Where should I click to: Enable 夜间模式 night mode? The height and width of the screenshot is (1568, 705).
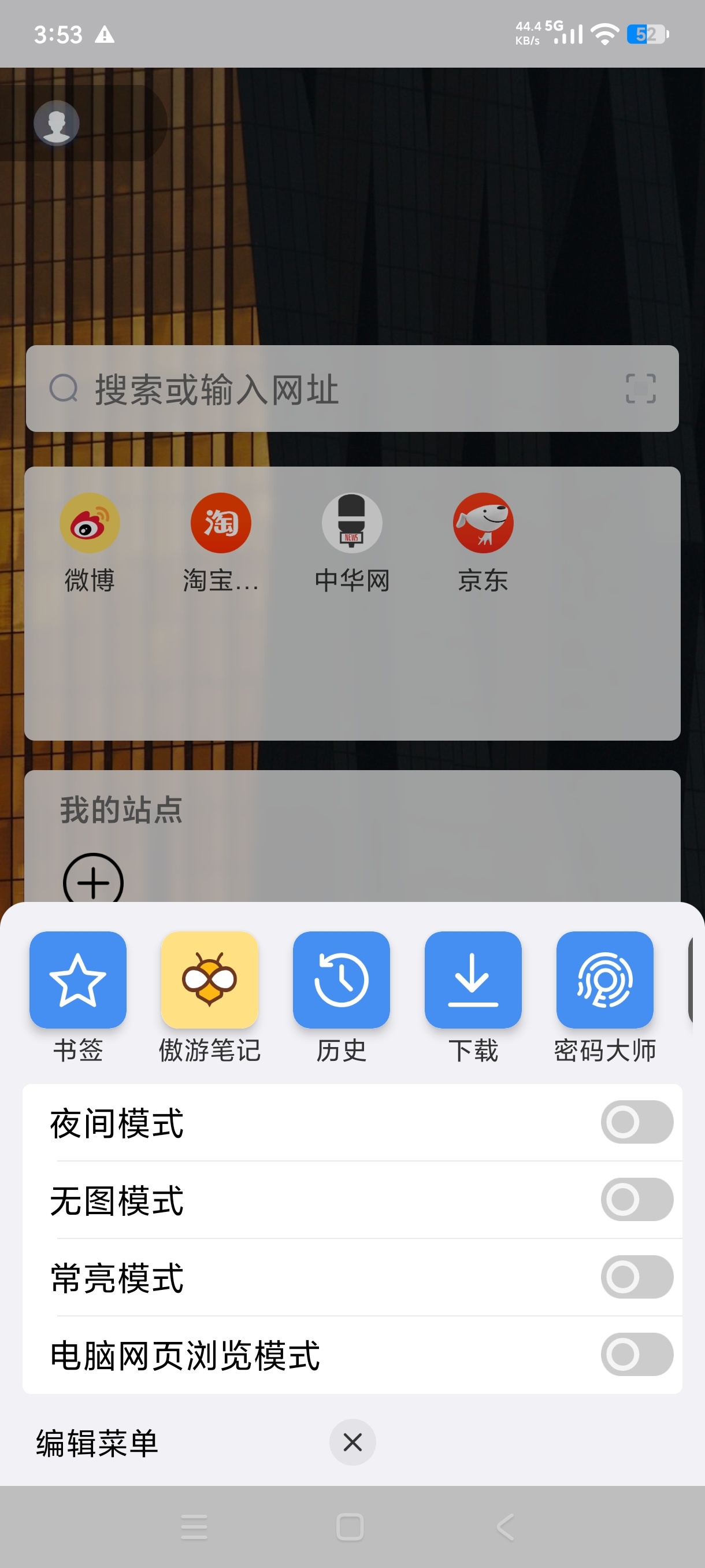point(636,1122)
